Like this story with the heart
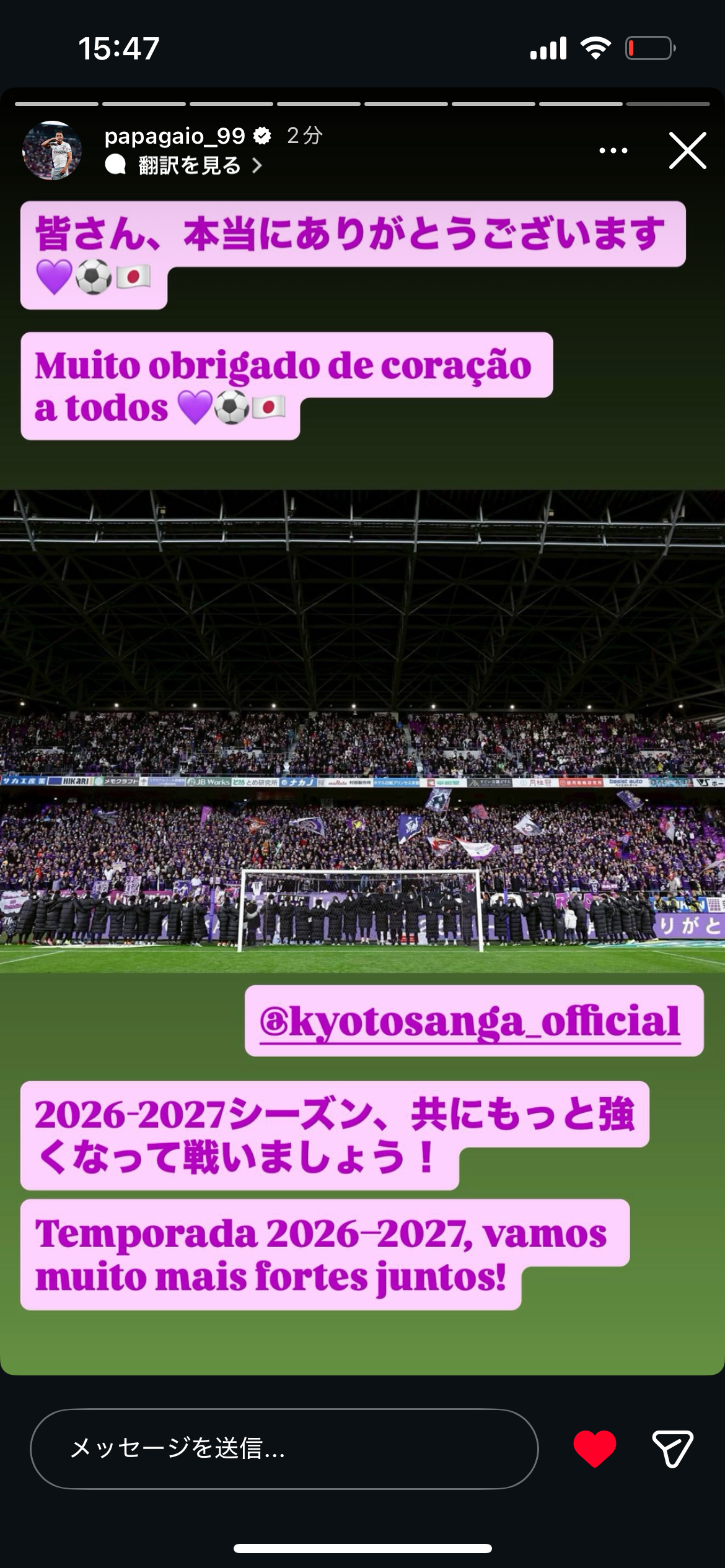This screenshot has width=725, height=1568. [x=594, y=1448]
